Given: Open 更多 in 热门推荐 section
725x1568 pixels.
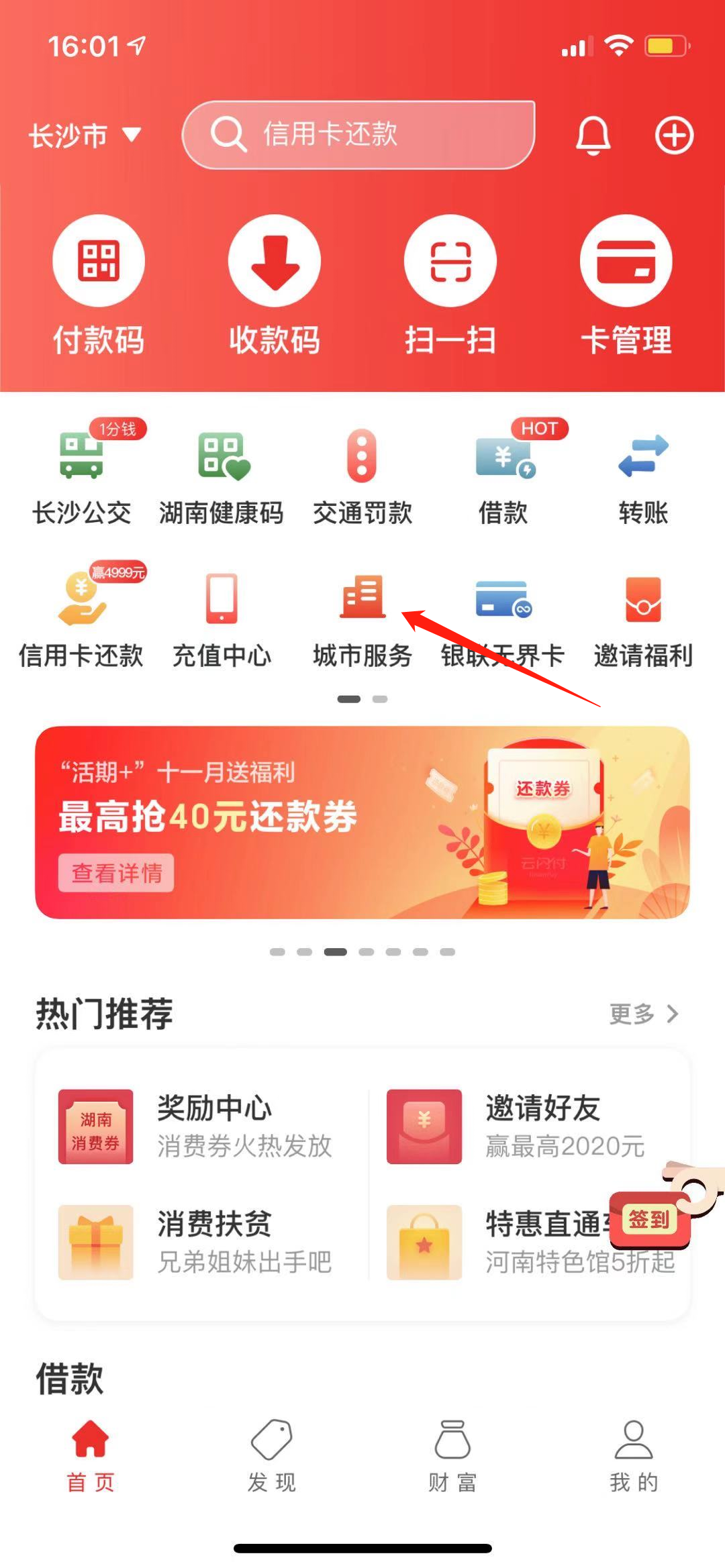Looking at the screenshot, I should tap(643, 1013).
